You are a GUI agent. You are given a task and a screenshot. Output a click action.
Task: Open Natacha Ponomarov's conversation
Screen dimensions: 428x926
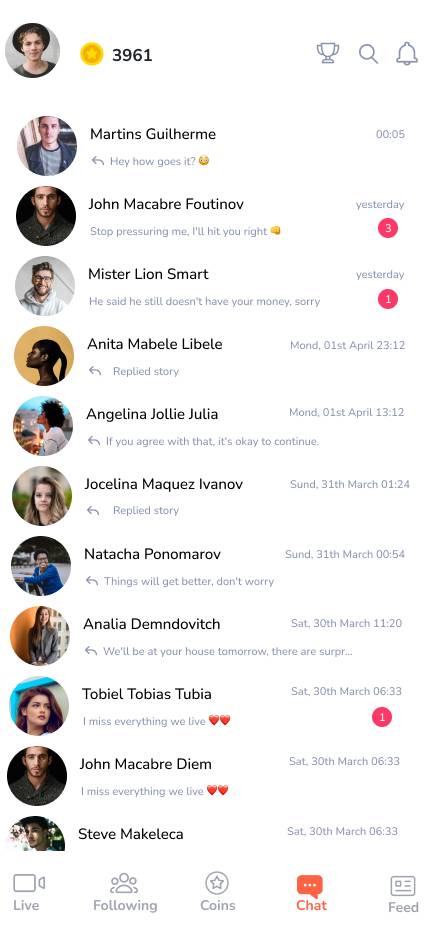[214, 566]
